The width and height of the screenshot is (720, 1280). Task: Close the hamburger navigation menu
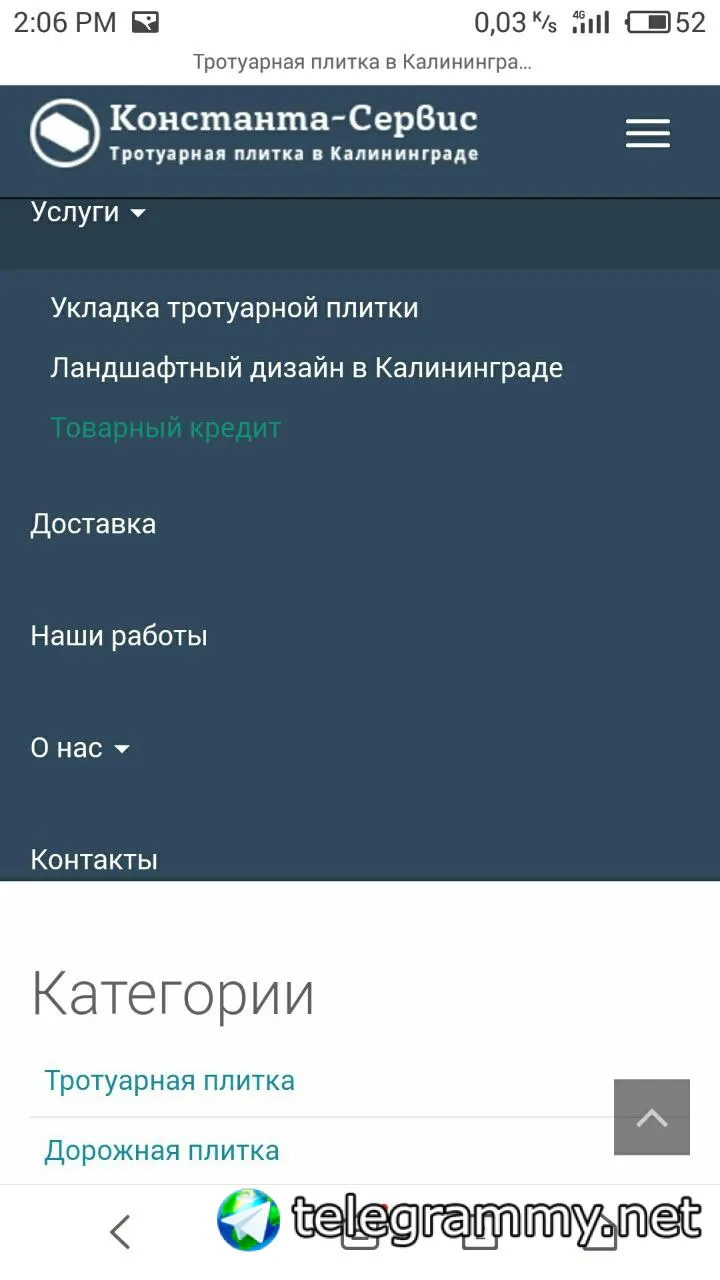[647, 133]
